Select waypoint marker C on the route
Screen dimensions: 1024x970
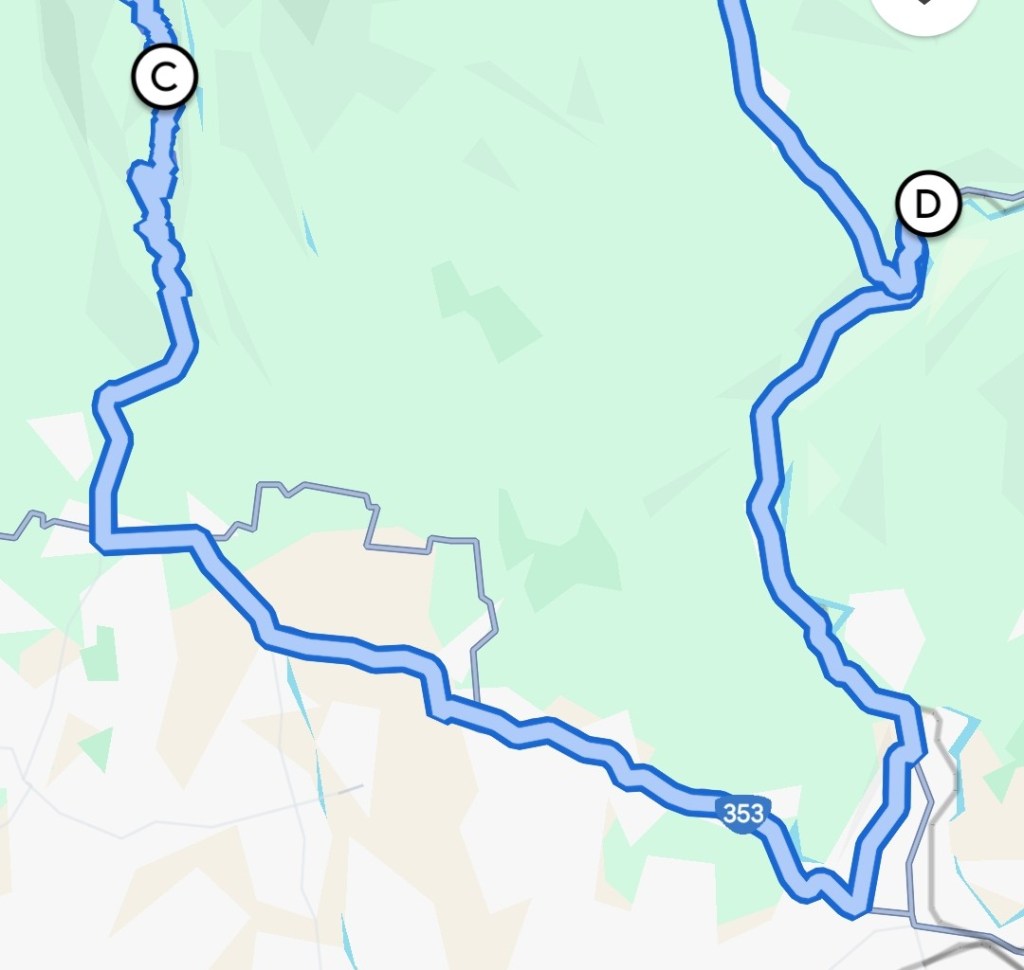(x=165, y=75)
